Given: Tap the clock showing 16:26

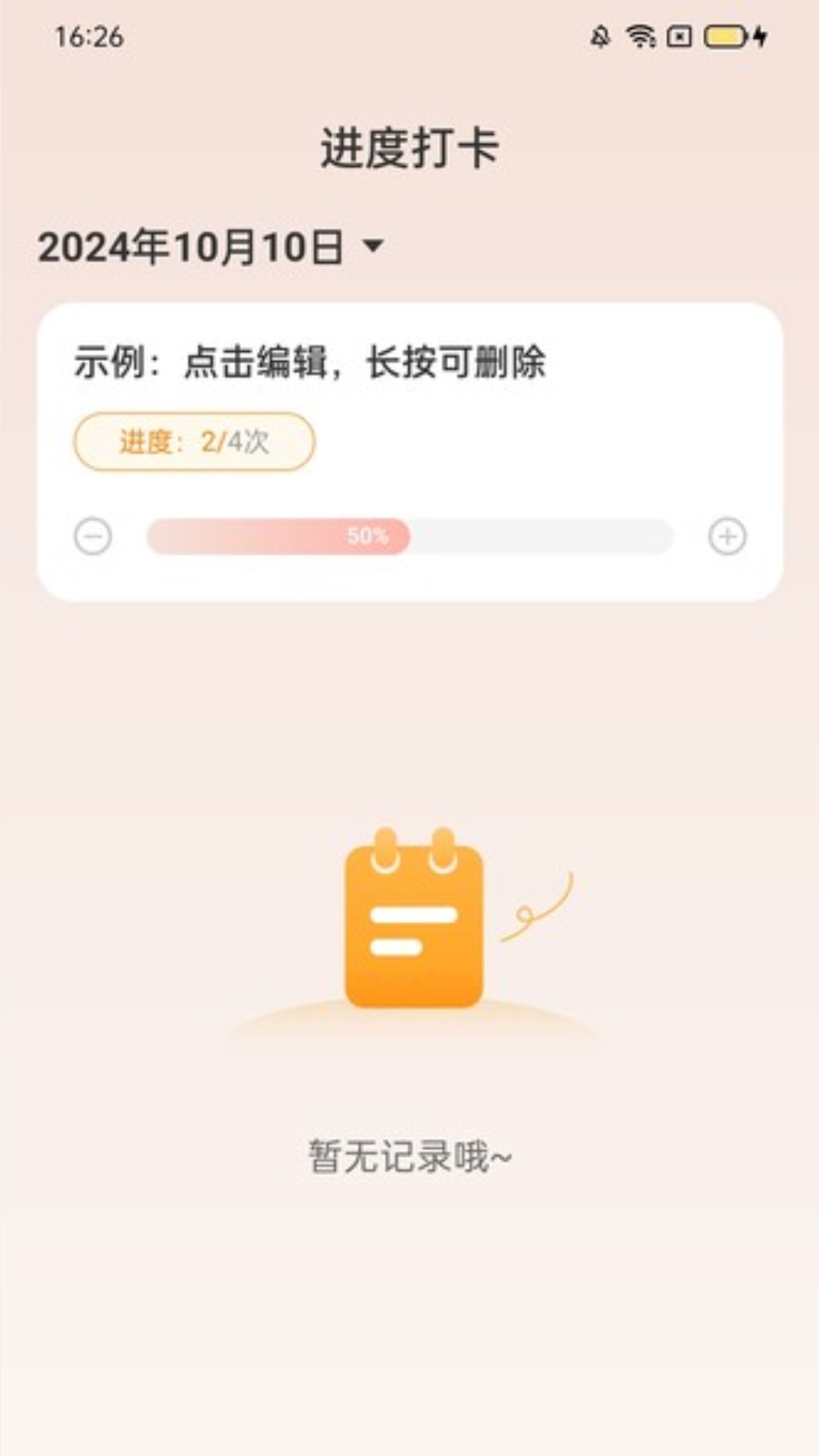Looking at the screenshot, I should [90, 36].
